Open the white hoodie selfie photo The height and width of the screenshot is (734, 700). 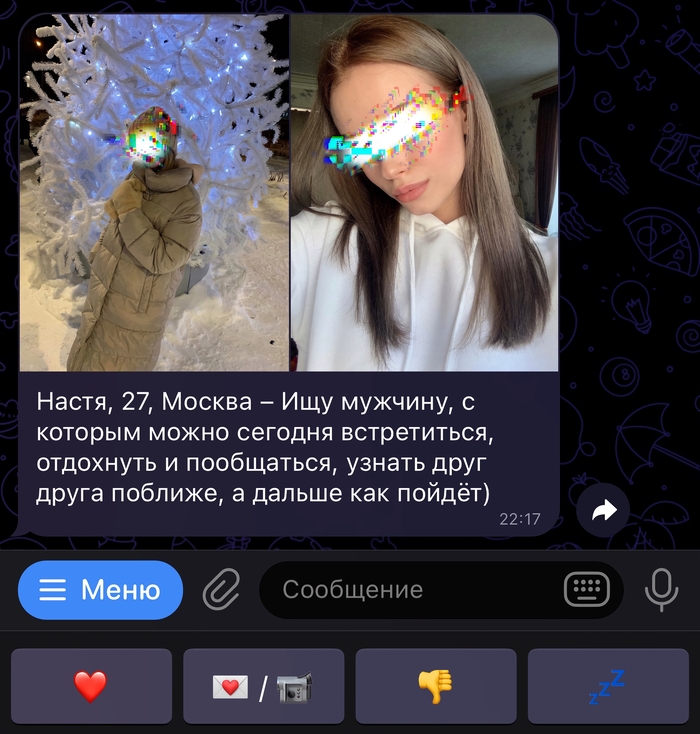coord(424,193)
